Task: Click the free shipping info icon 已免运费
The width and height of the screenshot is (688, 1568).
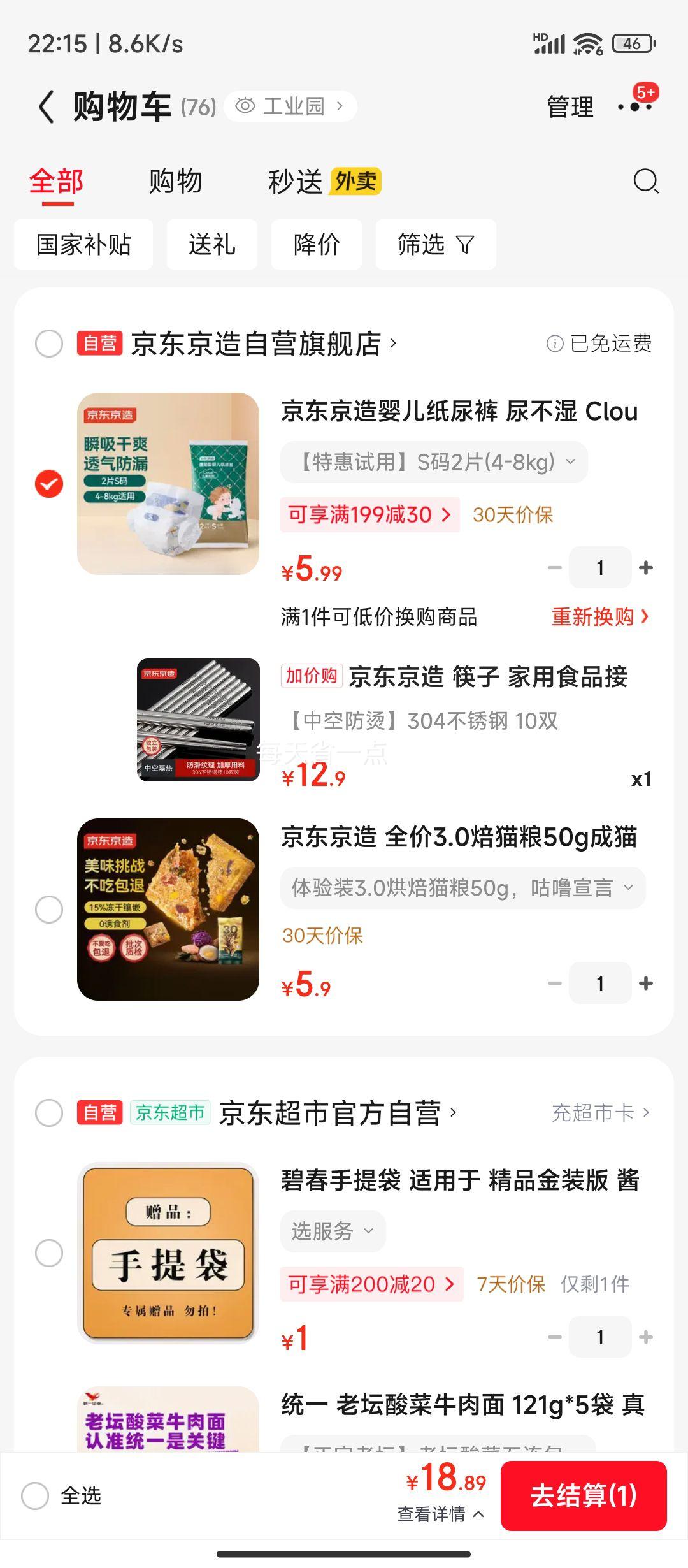Action: click(x=556, y=344)
